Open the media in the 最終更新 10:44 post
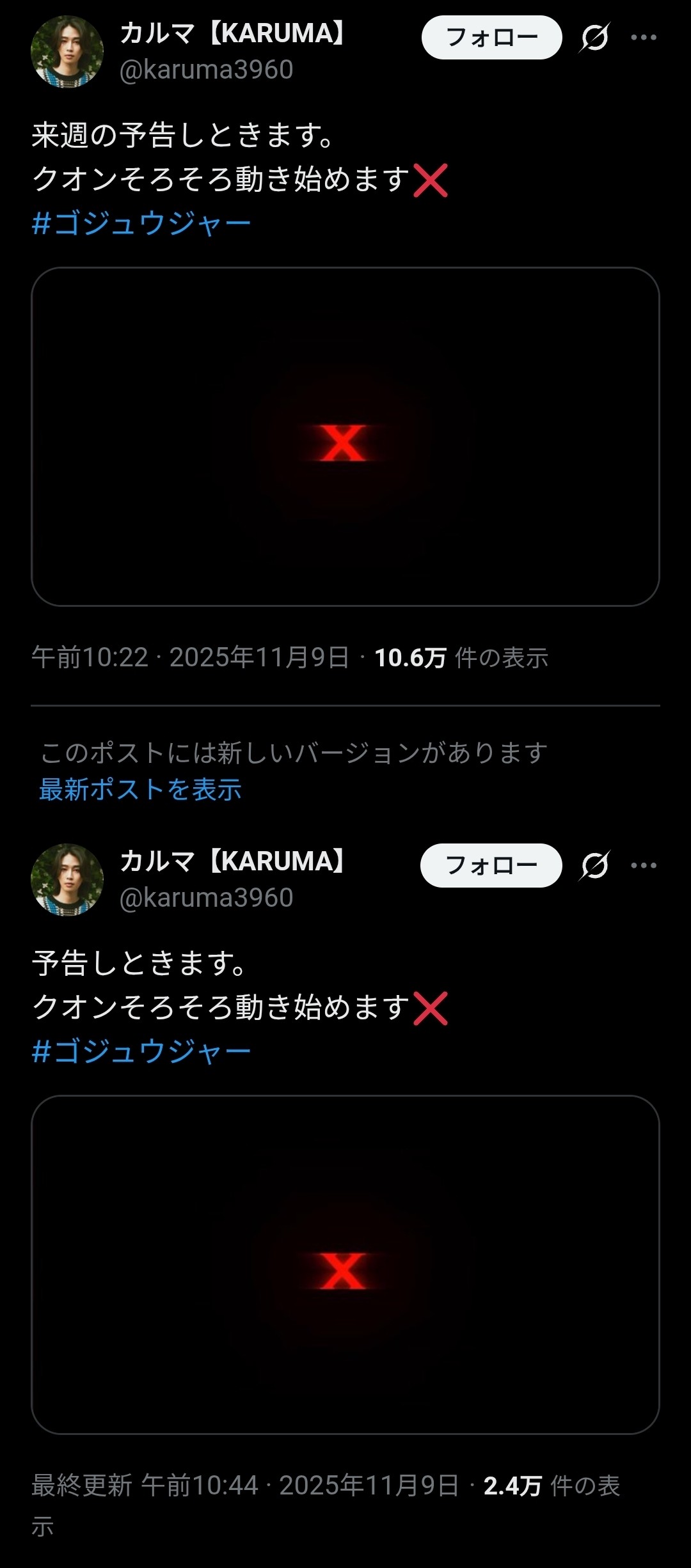The width and height of the screenshot is (691, 1568). [345, 1265]
